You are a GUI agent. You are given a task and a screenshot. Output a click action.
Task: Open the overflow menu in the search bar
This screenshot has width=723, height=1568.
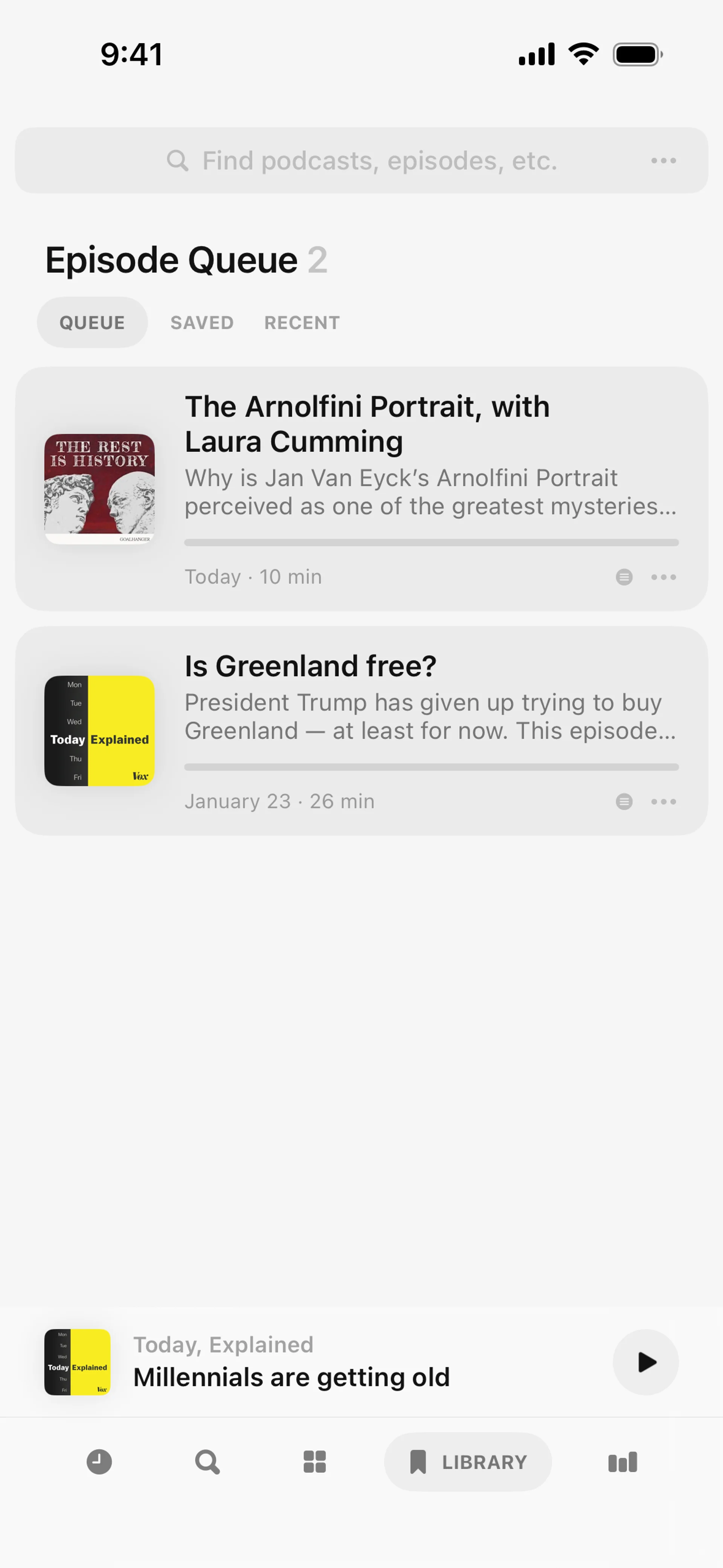[663, 161]
